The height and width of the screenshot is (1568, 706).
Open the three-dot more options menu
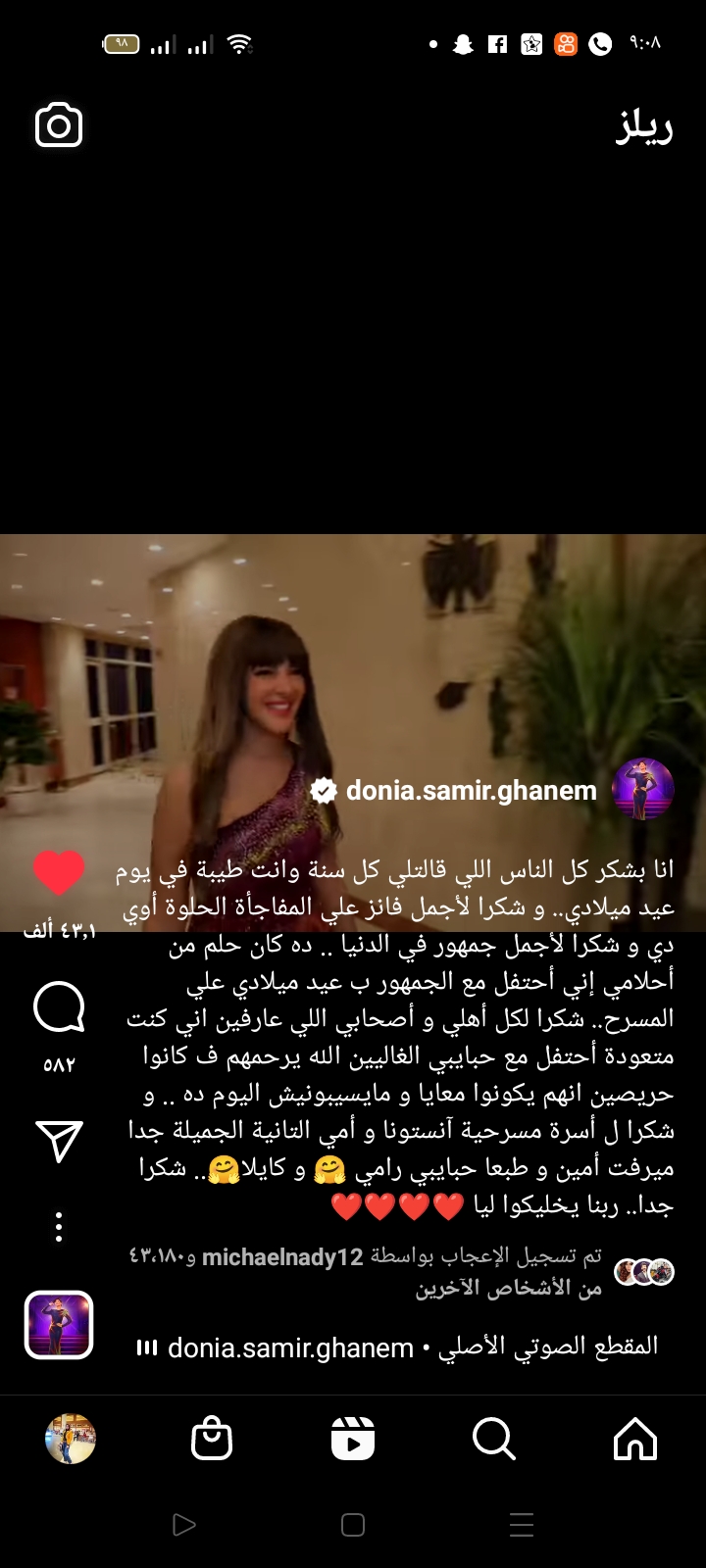point(59,1227)
